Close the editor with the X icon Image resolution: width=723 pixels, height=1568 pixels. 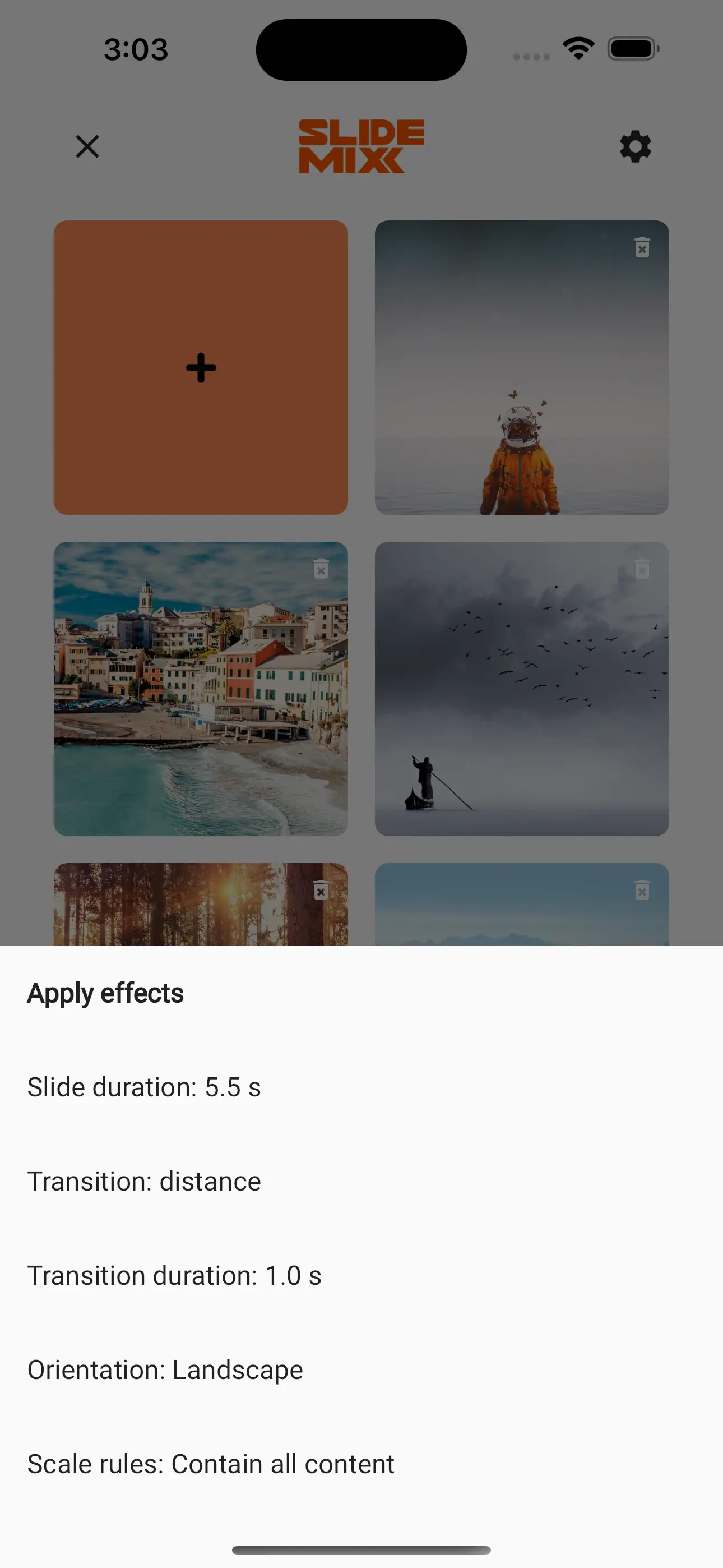[x=87, y=147]
